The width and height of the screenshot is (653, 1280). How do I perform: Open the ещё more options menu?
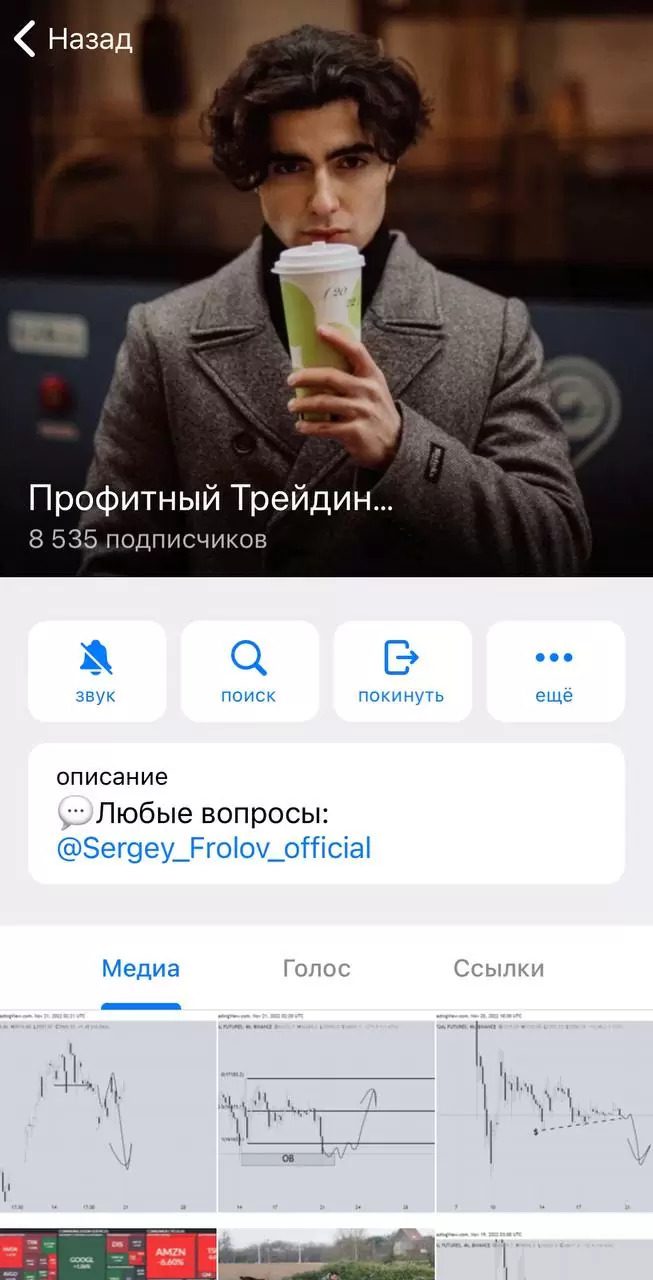[x=555, y=671]
